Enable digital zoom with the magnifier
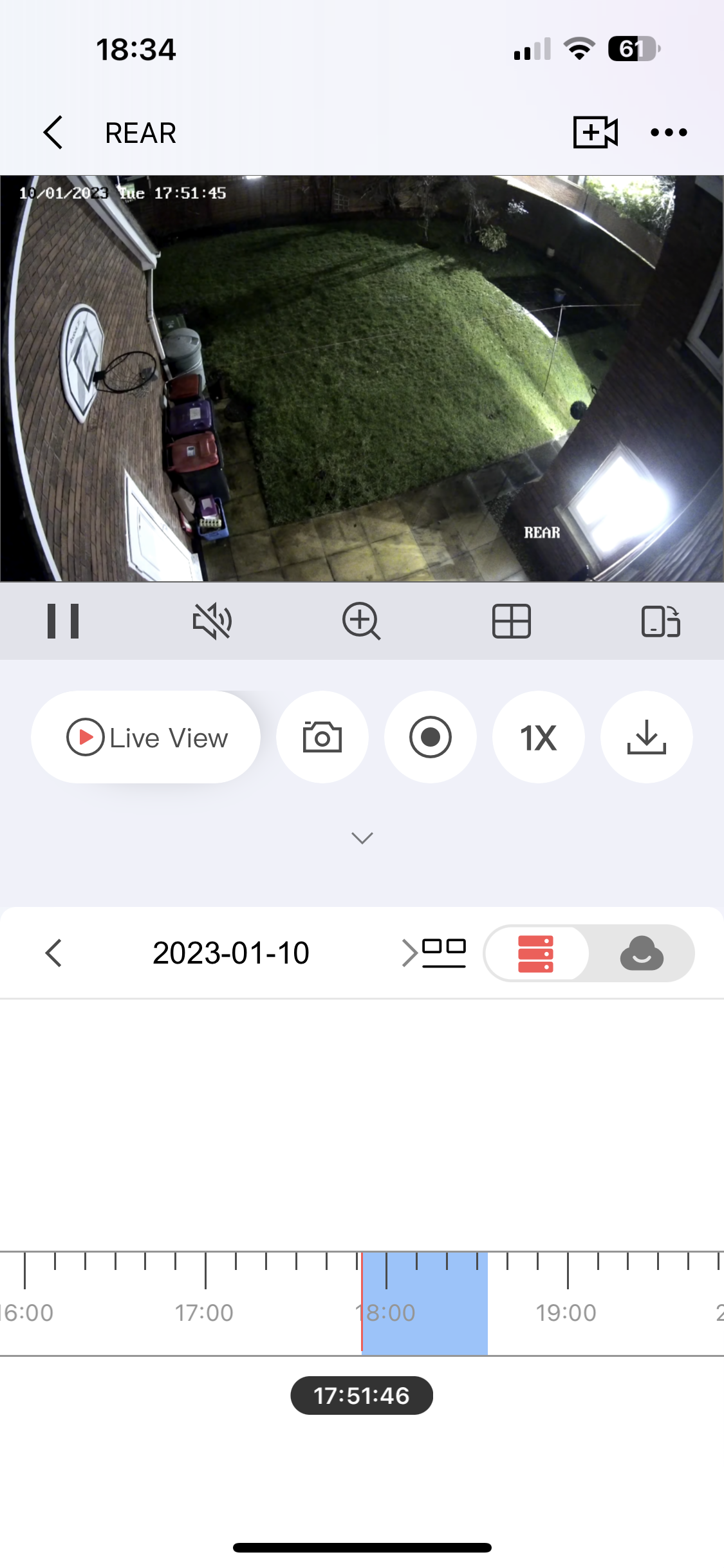Image resolution: width=724 pixels, height=1568 pixels. tap(361, 621)
